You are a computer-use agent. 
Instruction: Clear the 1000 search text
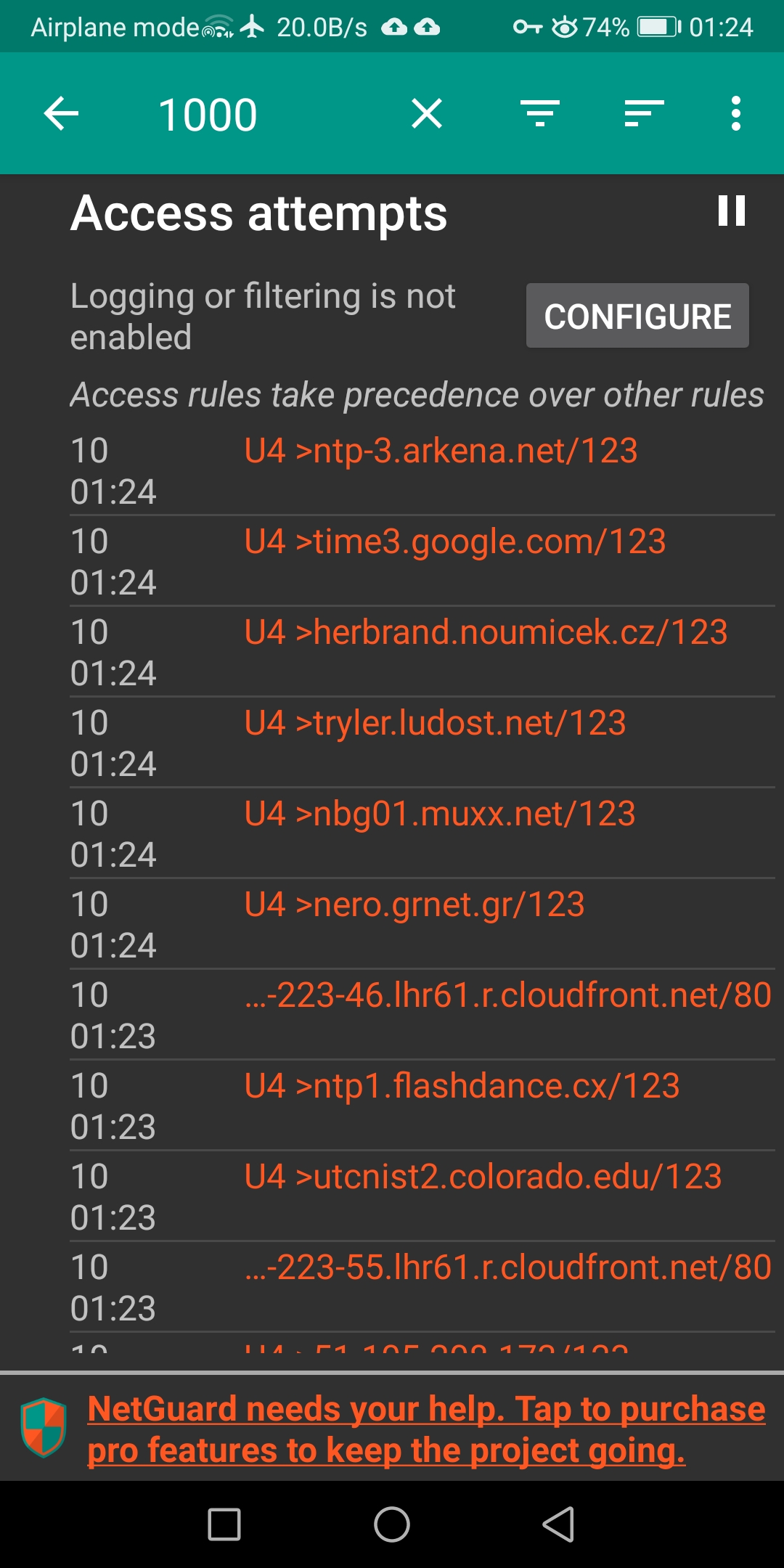pyautogui.click(x=427, y=114)
